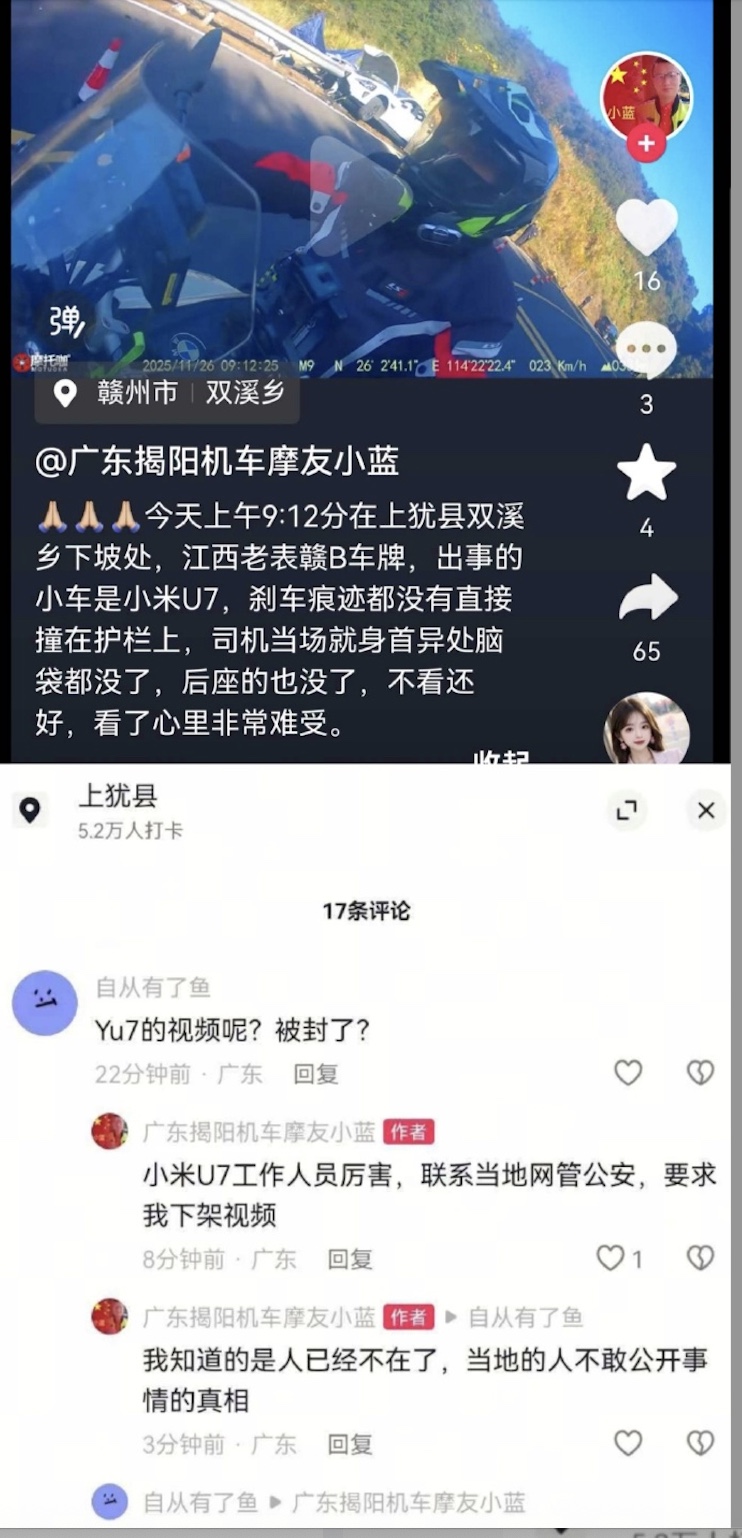Screen dimensions: 742x1538
Task: Open @广东揭阳机车摩友小蓝 profile from the caption
Action: (x=217, y=461)
